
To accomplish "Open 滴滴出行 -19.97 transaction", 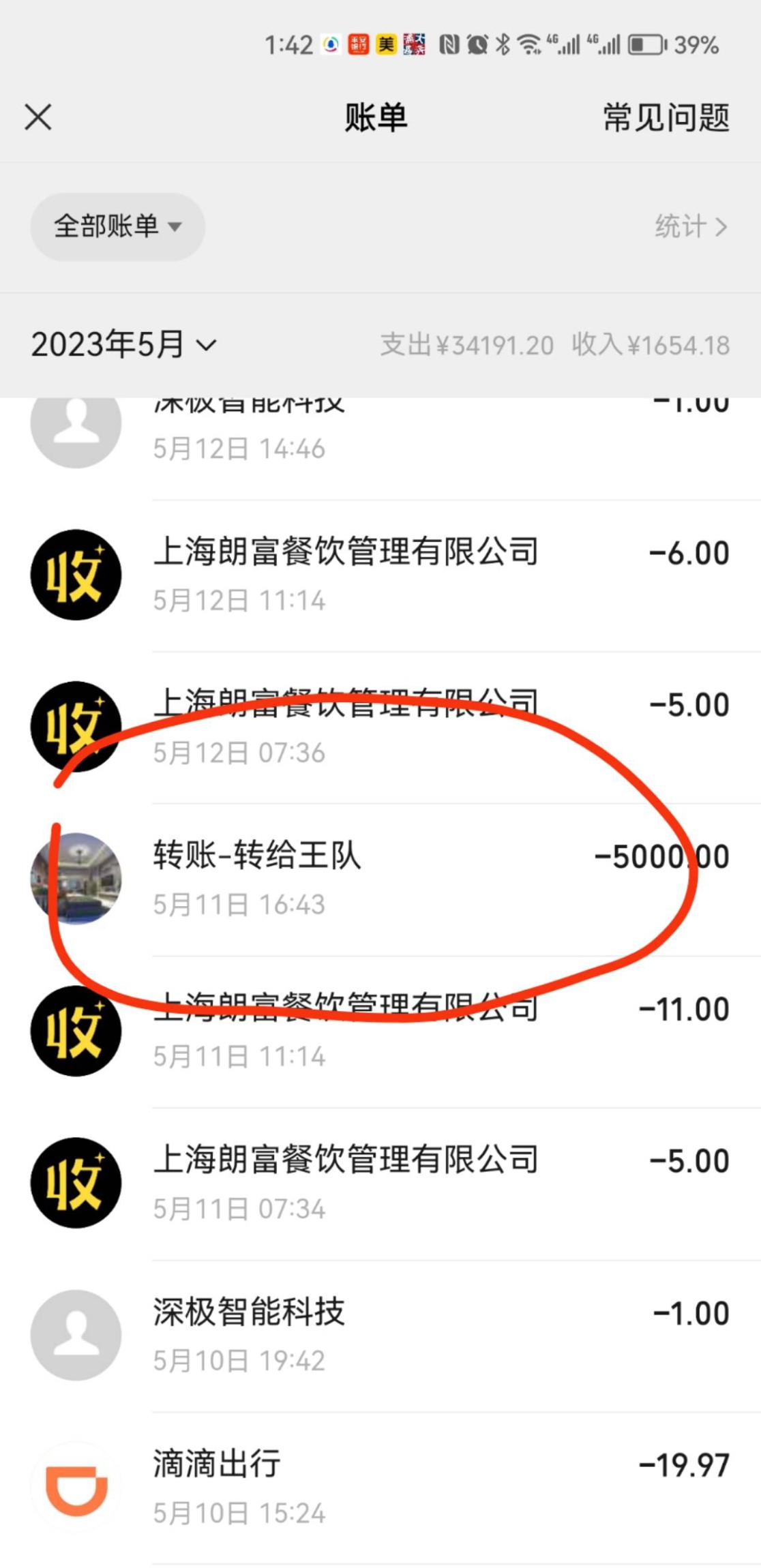I will [x=409, y=1487].
